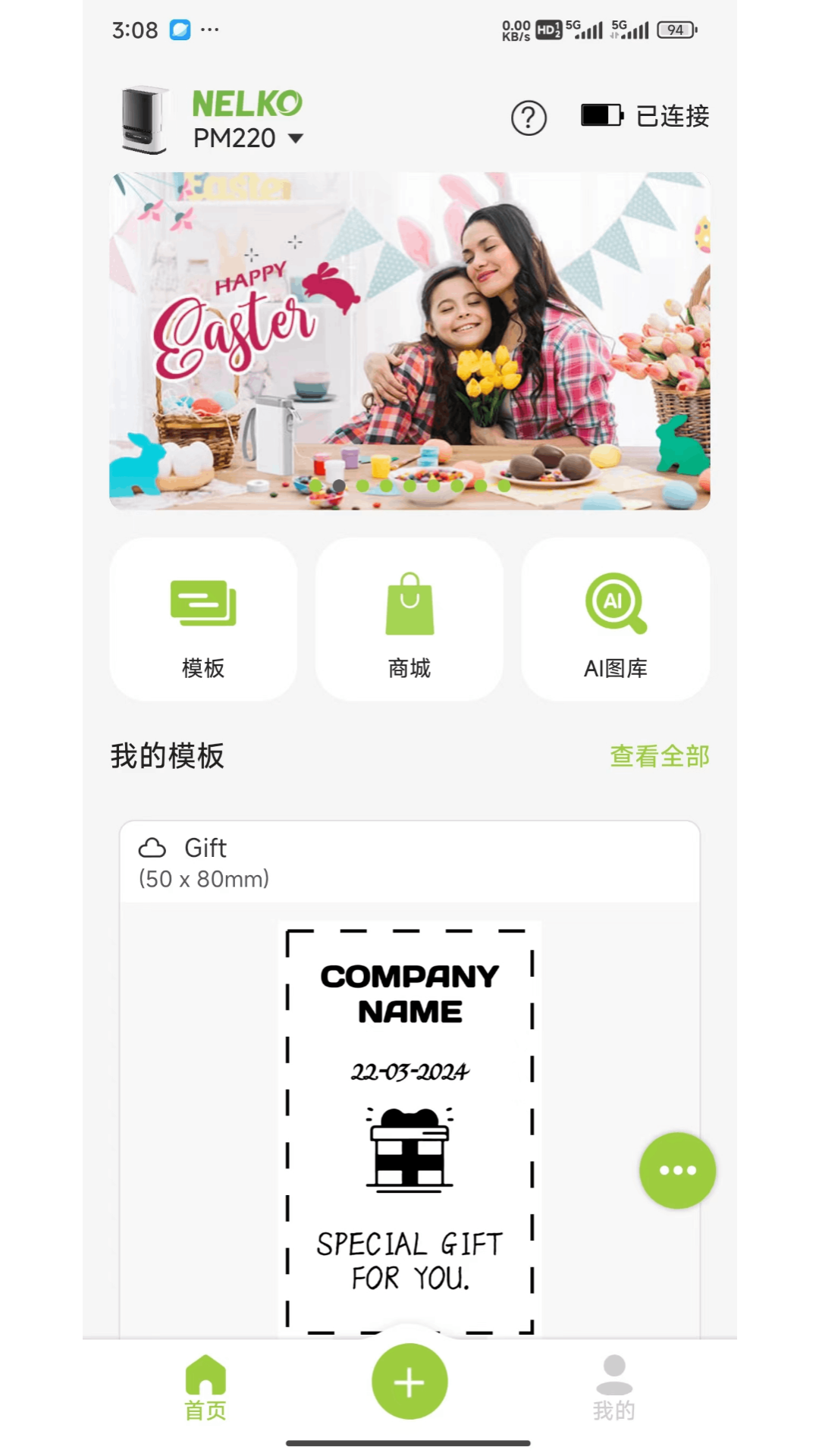Image resolution: width=819 pixels, height=1456 pixels.
Task: Open the Happy Easter banner
Action: click(x=409, y=340)
